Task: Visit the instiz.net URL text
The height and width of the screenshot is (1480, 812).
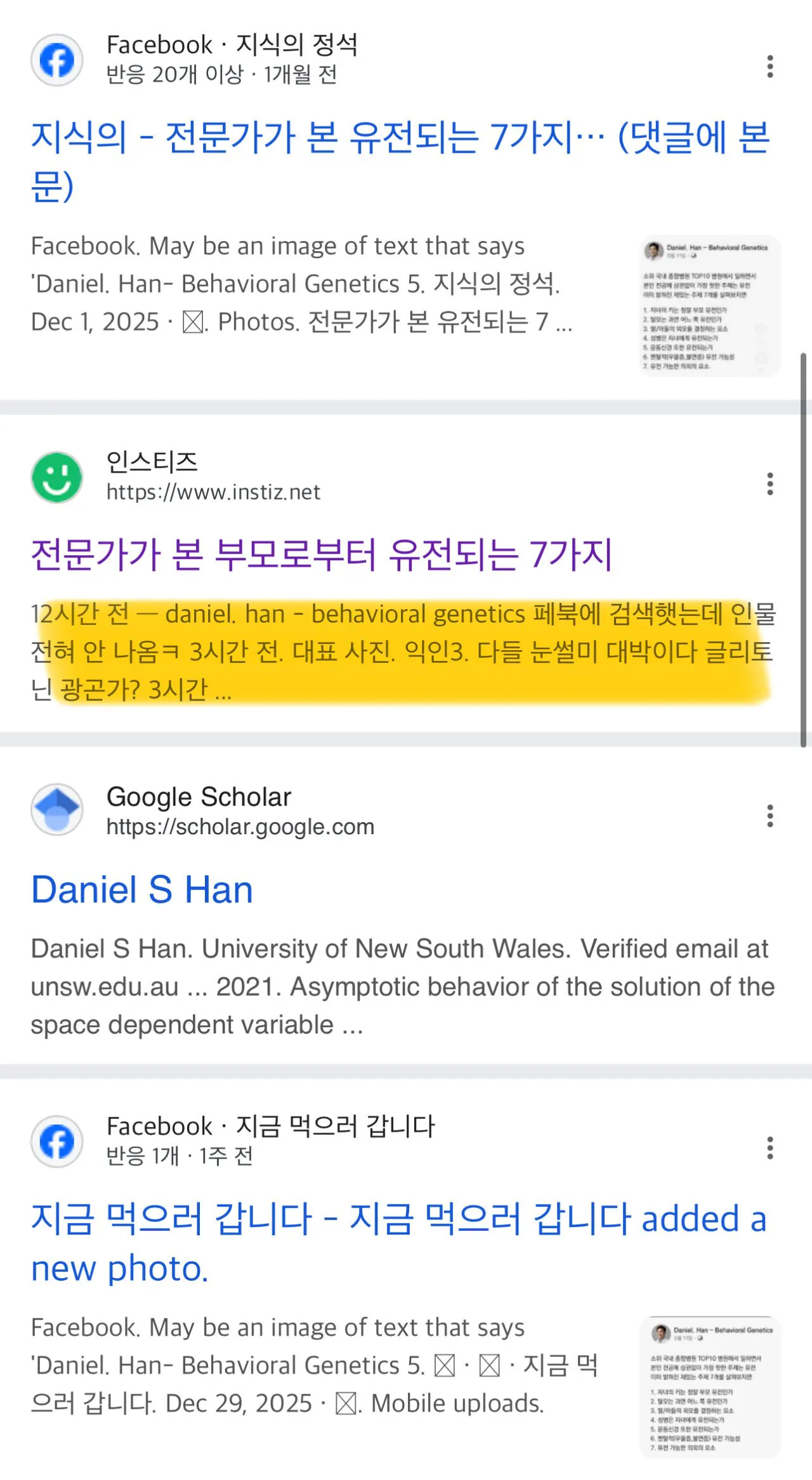Action: [x=214, y=491]
